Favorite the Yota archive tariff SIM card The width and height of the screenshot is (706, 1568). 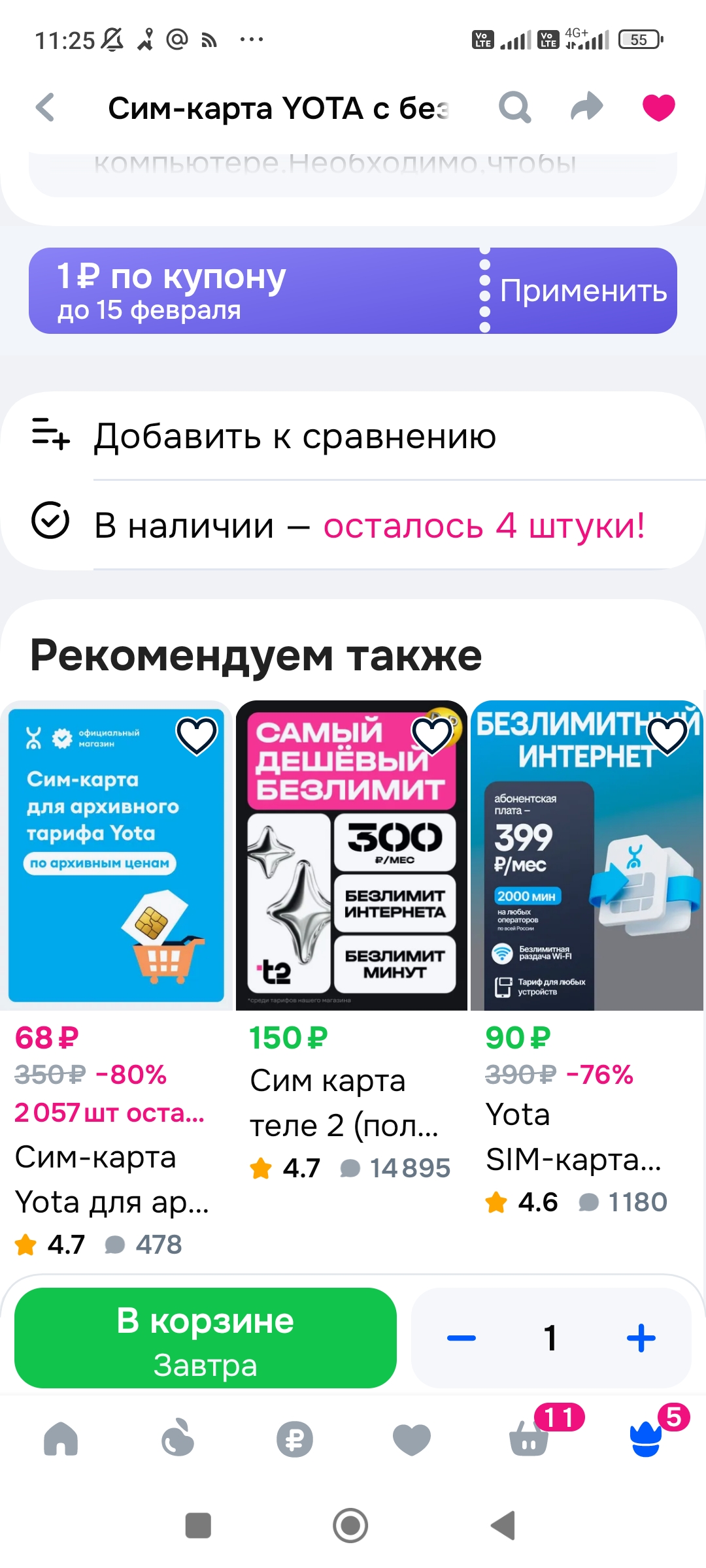(197, 736)
